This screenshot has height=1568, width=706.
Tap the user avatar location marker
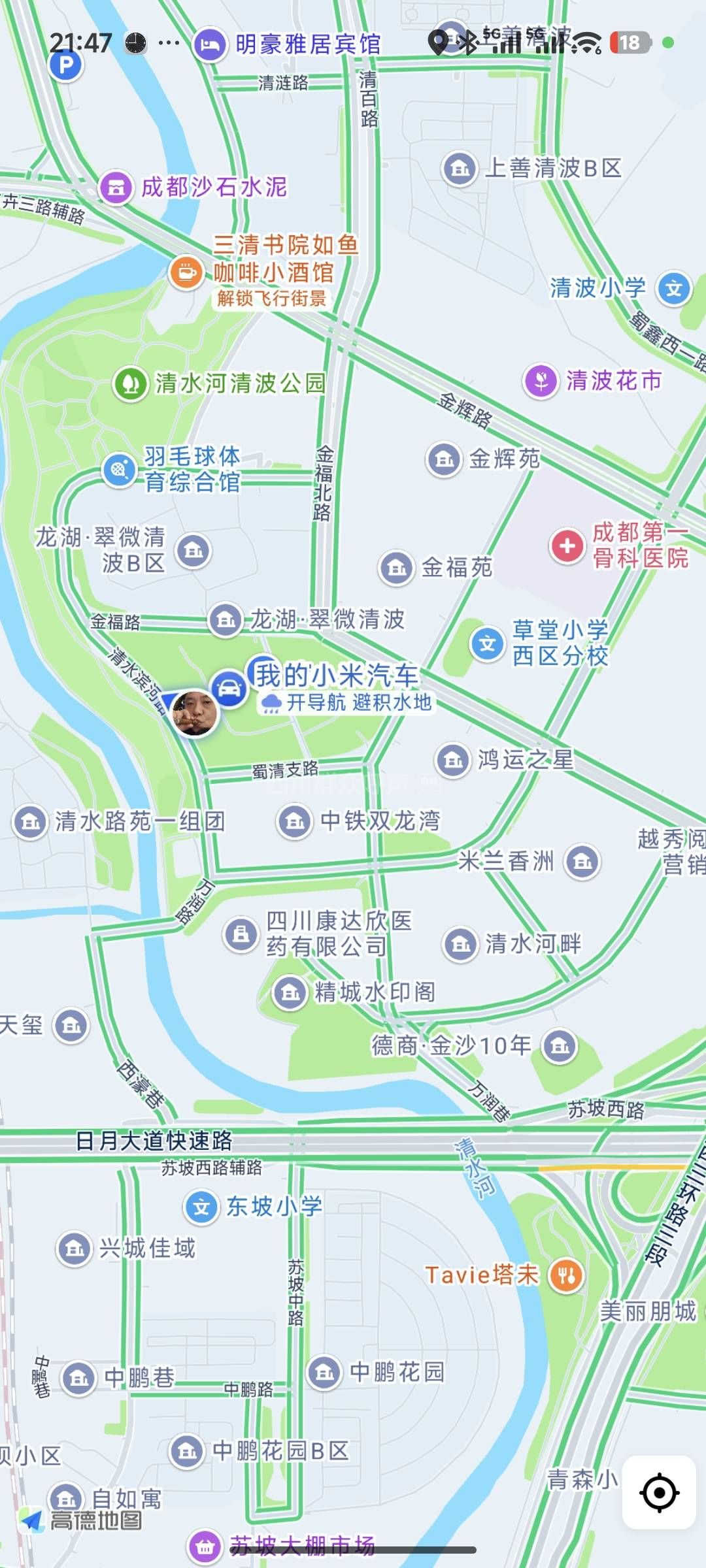coord(194,713)
